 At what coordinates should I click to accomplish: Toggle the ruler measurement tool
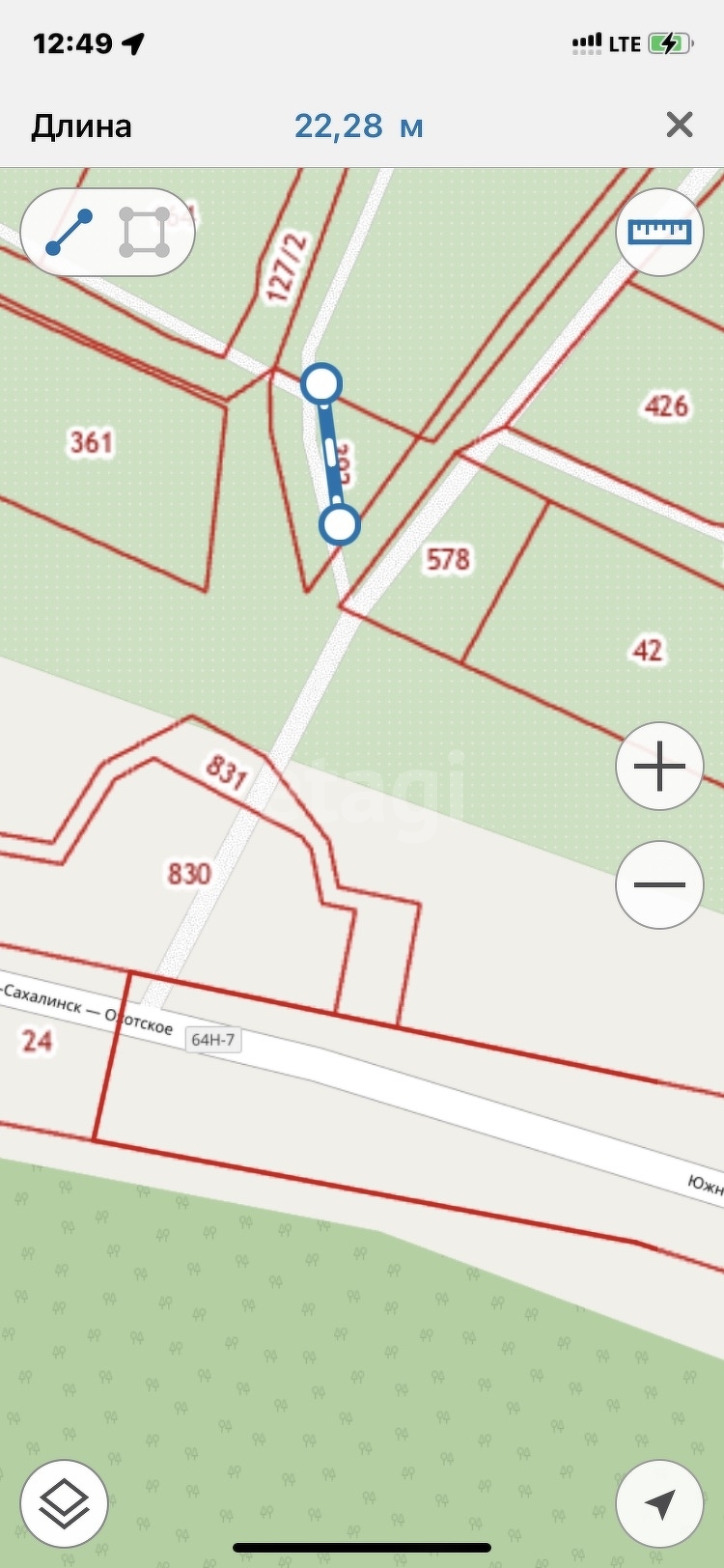[x=660, y=232]
